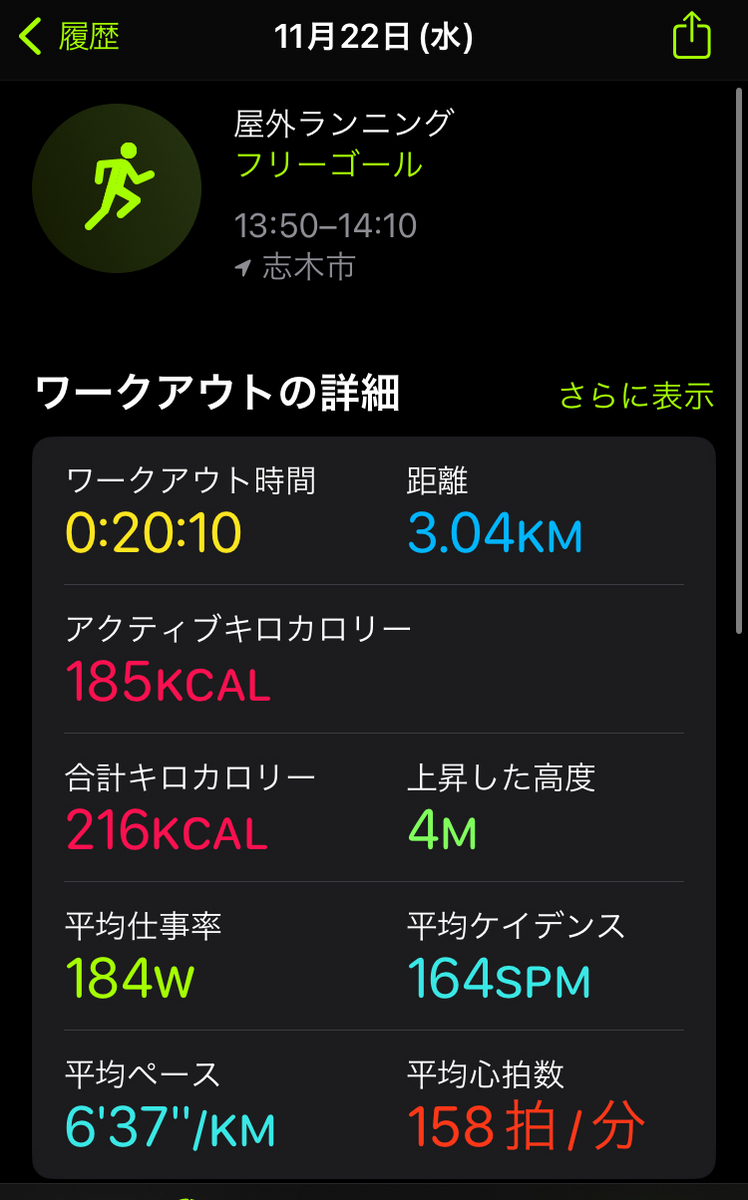Share this workout summary
Screen dimensions: 748x1200
click(x=691, y=38)
